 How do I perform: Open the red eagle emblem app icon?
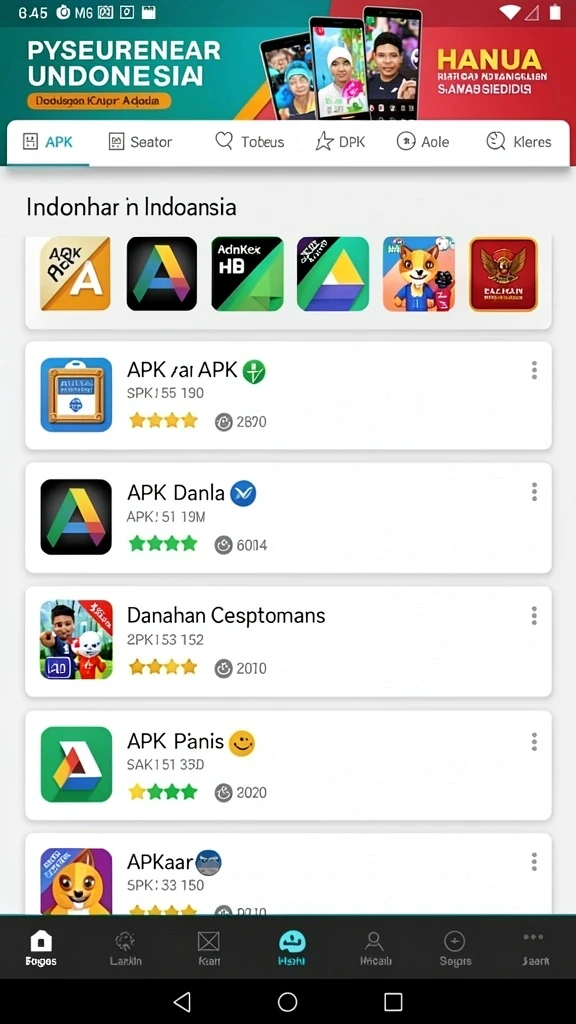click(504, 274)
